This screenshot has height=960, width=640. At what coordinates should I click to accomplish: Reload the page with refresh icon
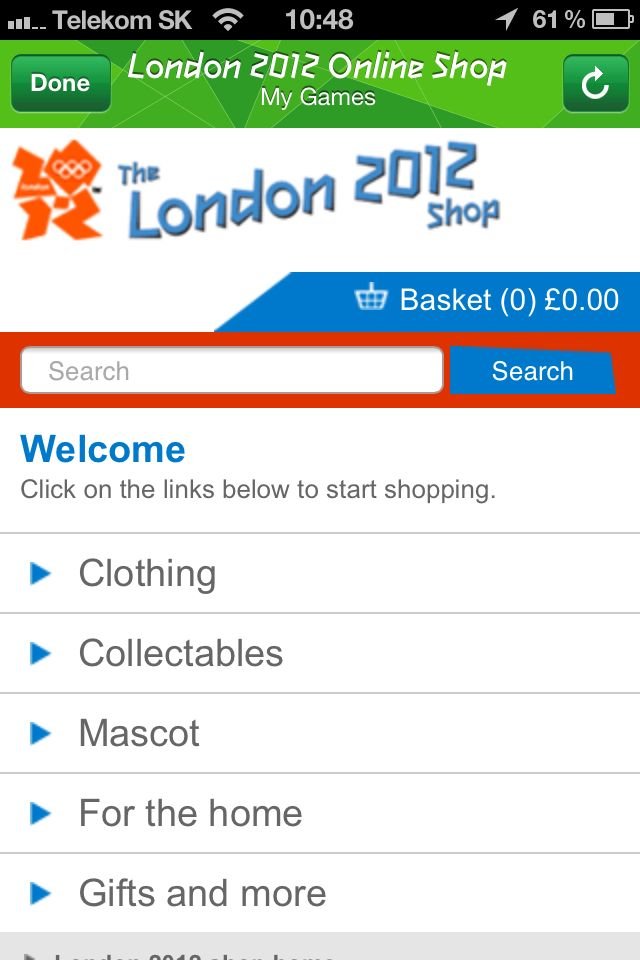tap(595, 84)
